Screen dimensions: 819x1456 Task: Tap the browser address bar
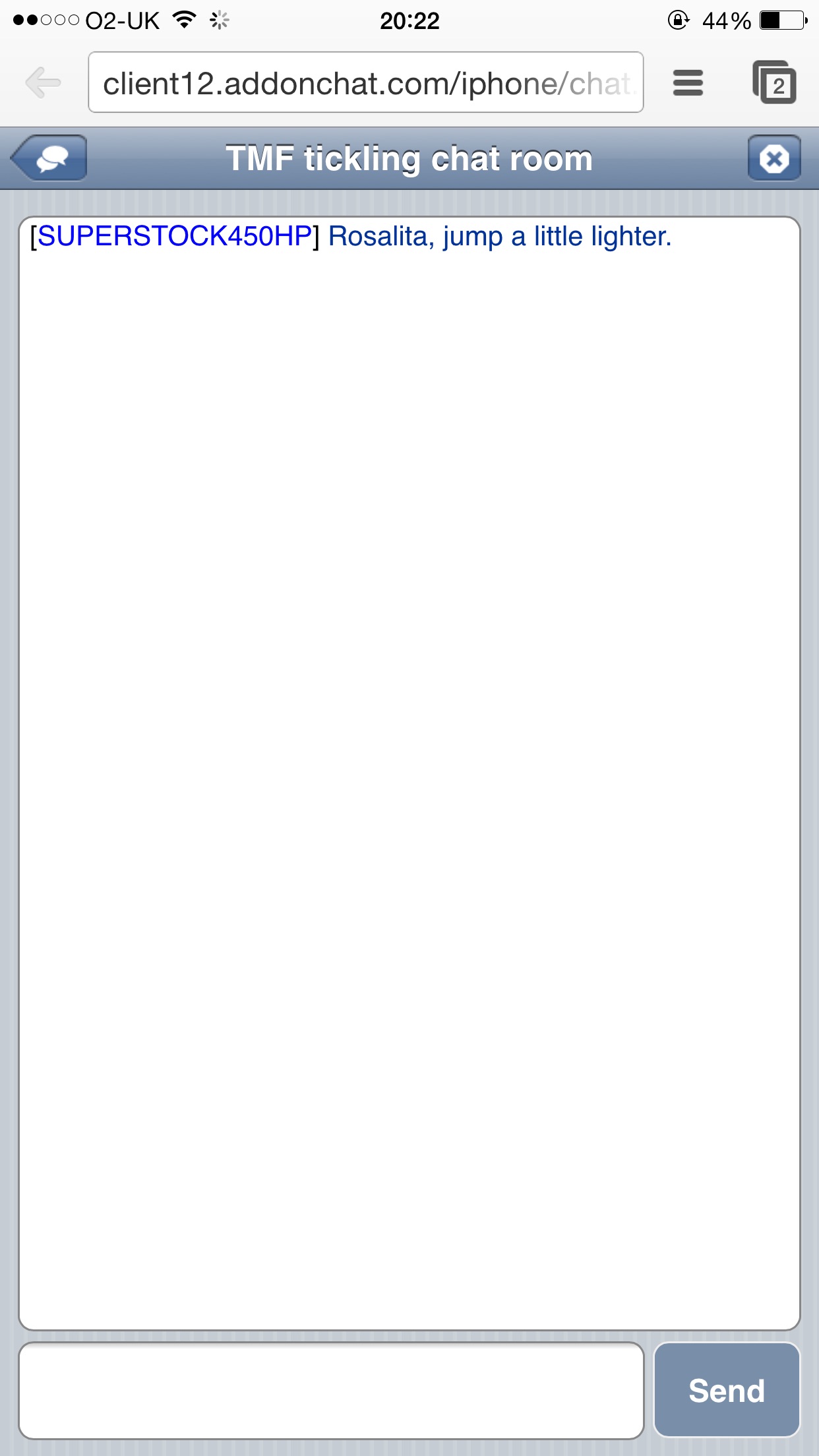pyautogui.click(x=365, y=83)
